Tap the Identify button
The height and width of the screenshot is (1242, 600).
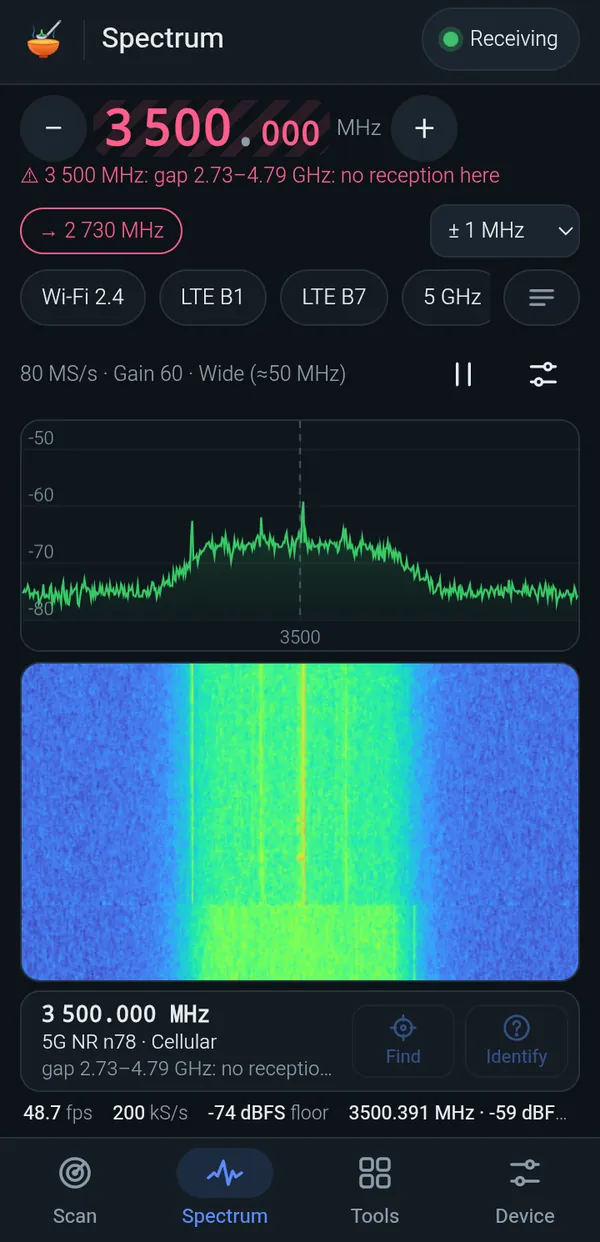(516, 1041)
